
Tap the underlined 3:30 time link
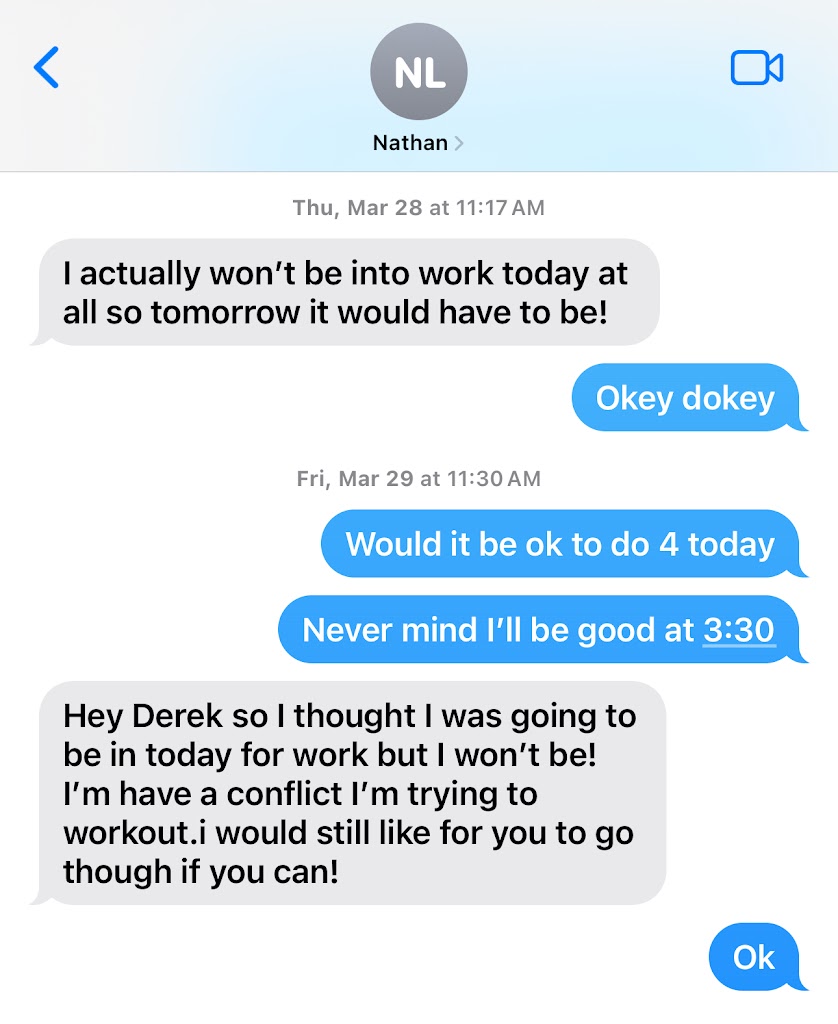(739, 630)
